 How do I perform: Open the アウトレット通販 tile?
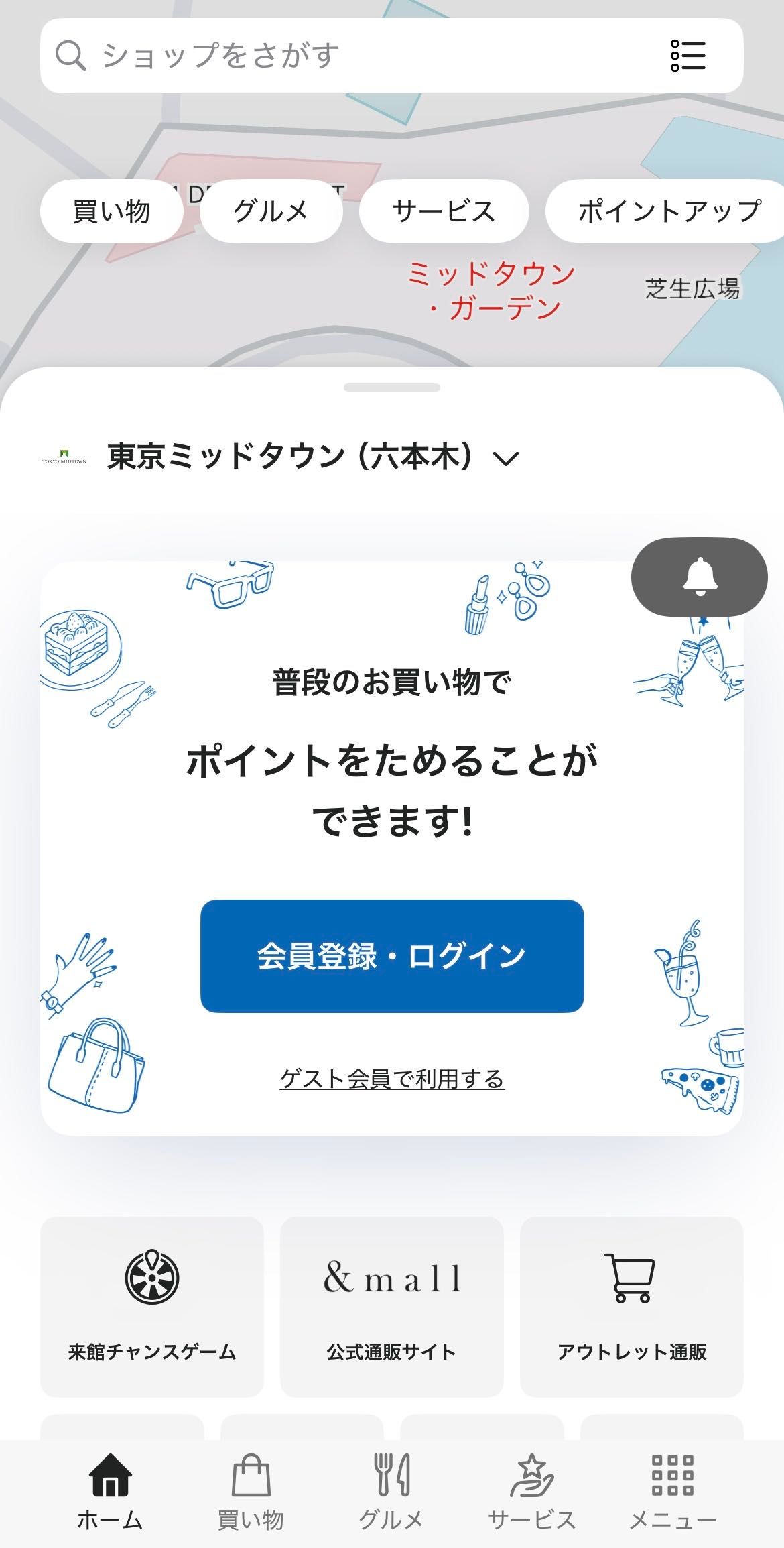pyautogui.click(x=632, y=1307)
